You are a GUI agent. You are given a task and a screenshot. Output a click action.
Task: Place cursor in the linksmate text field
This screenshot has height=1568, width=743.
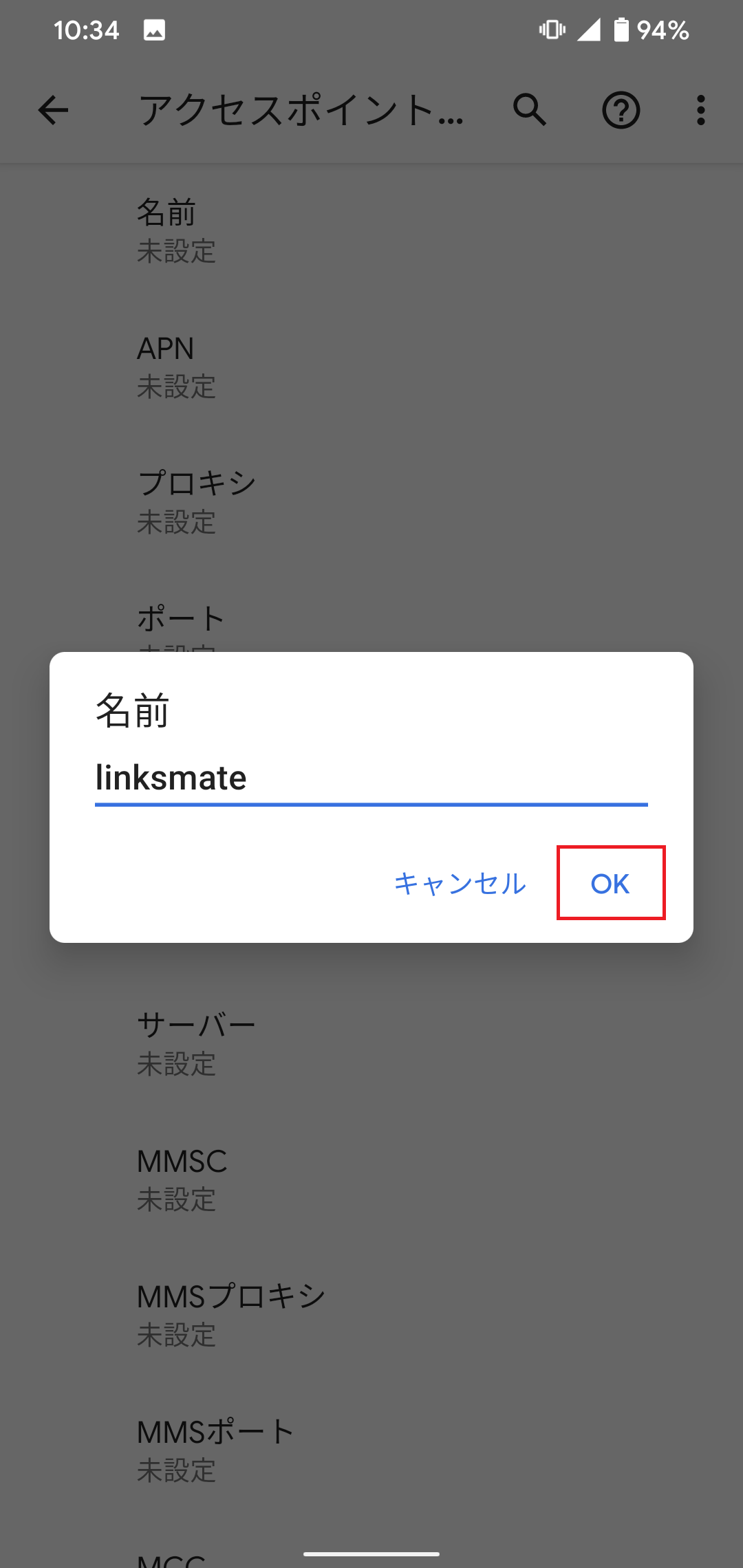[x=371, y=778]
